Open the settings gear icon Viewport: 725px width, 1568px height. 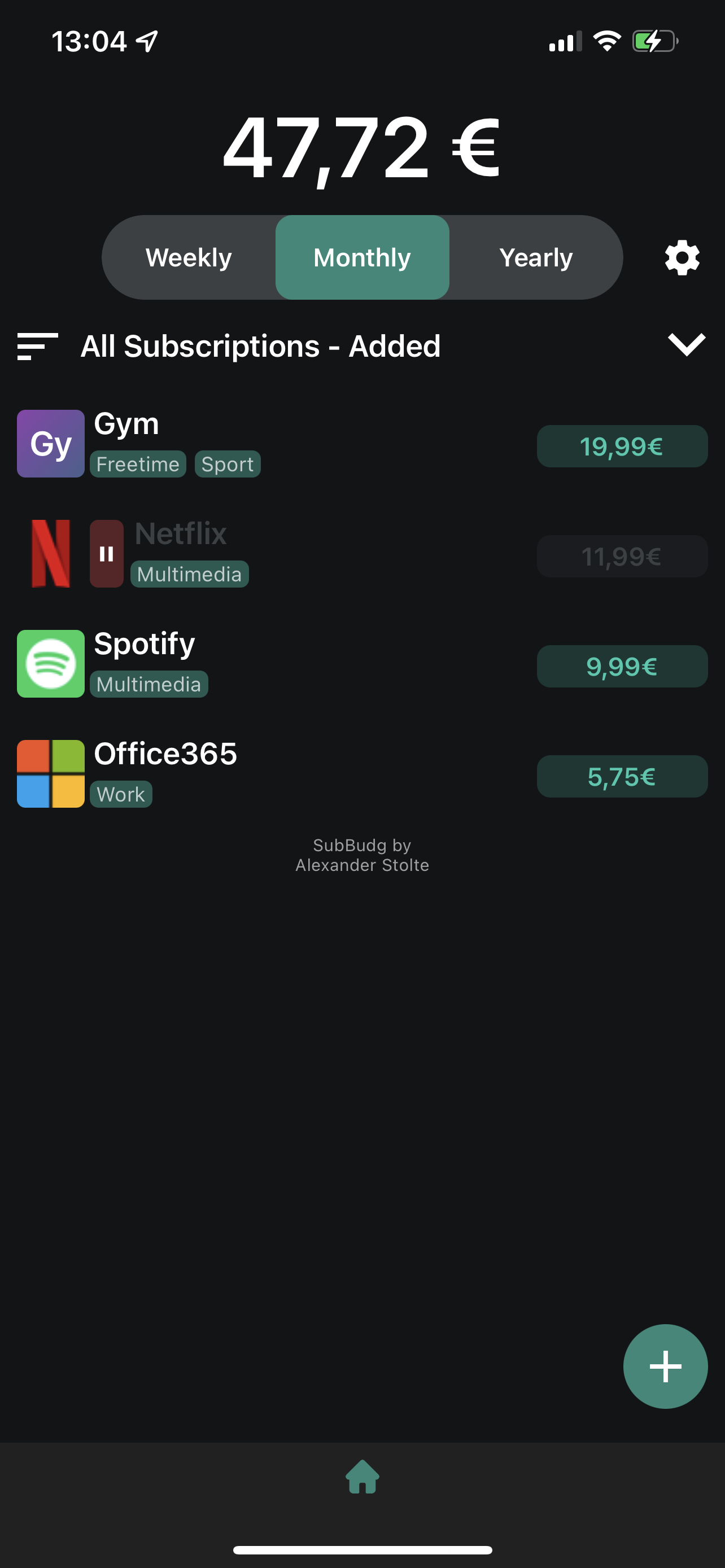pyautogui.click(x=680, y=257)
